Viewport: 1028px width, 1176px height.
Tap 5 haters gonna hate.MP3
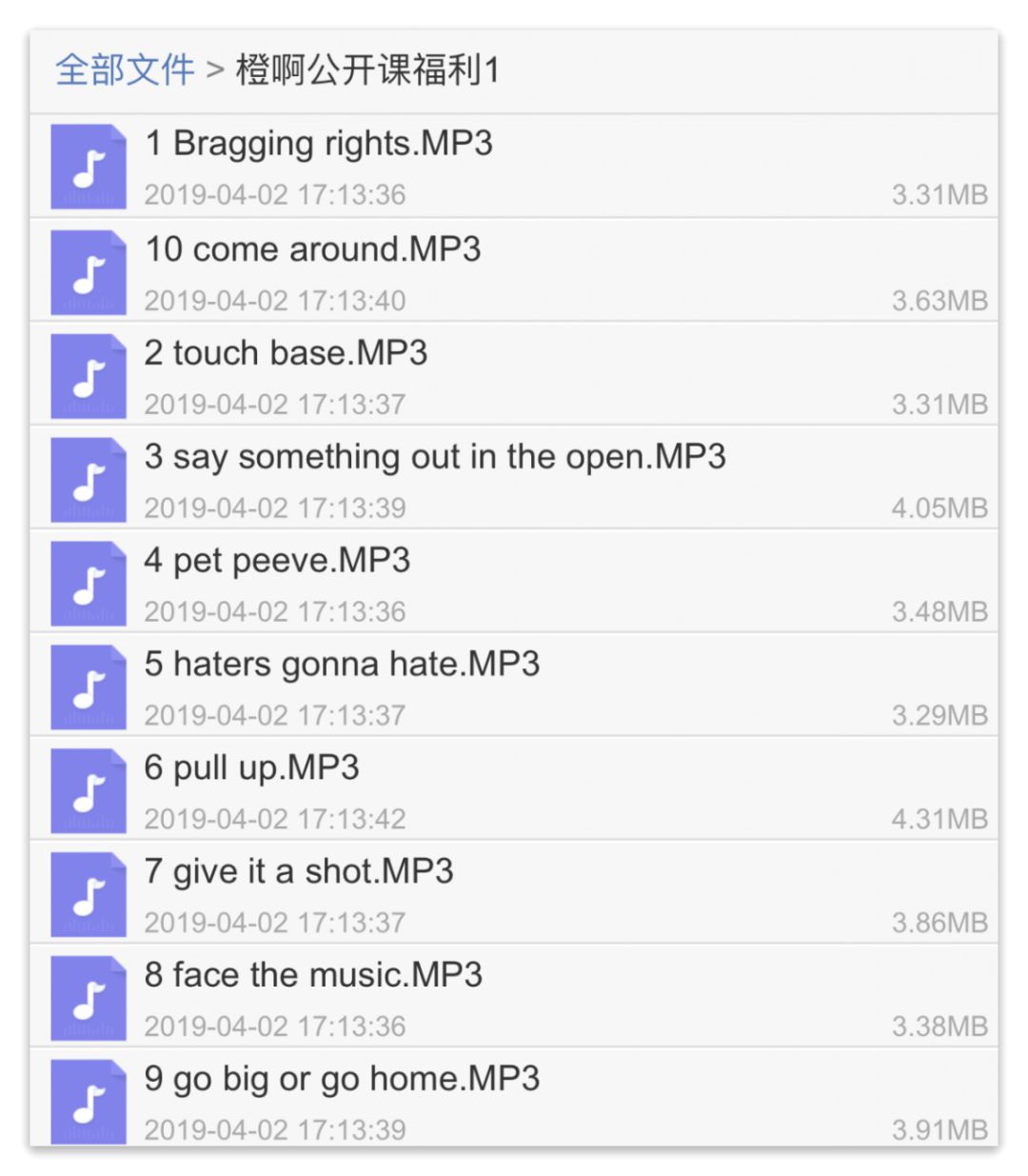coord(342,665)
